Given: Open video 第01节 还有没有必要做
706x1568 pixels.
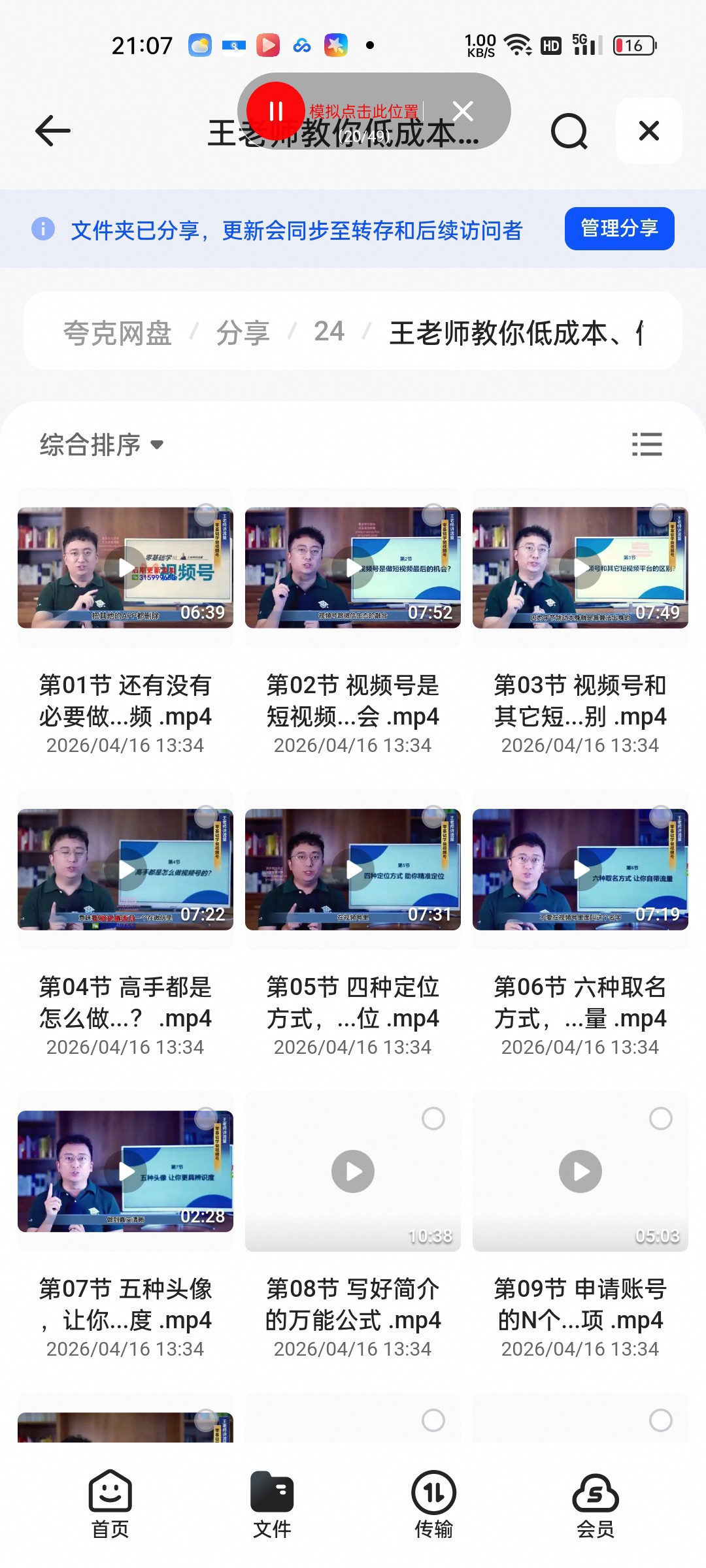Looking at the screenshot, I should [x=126, y=567].
